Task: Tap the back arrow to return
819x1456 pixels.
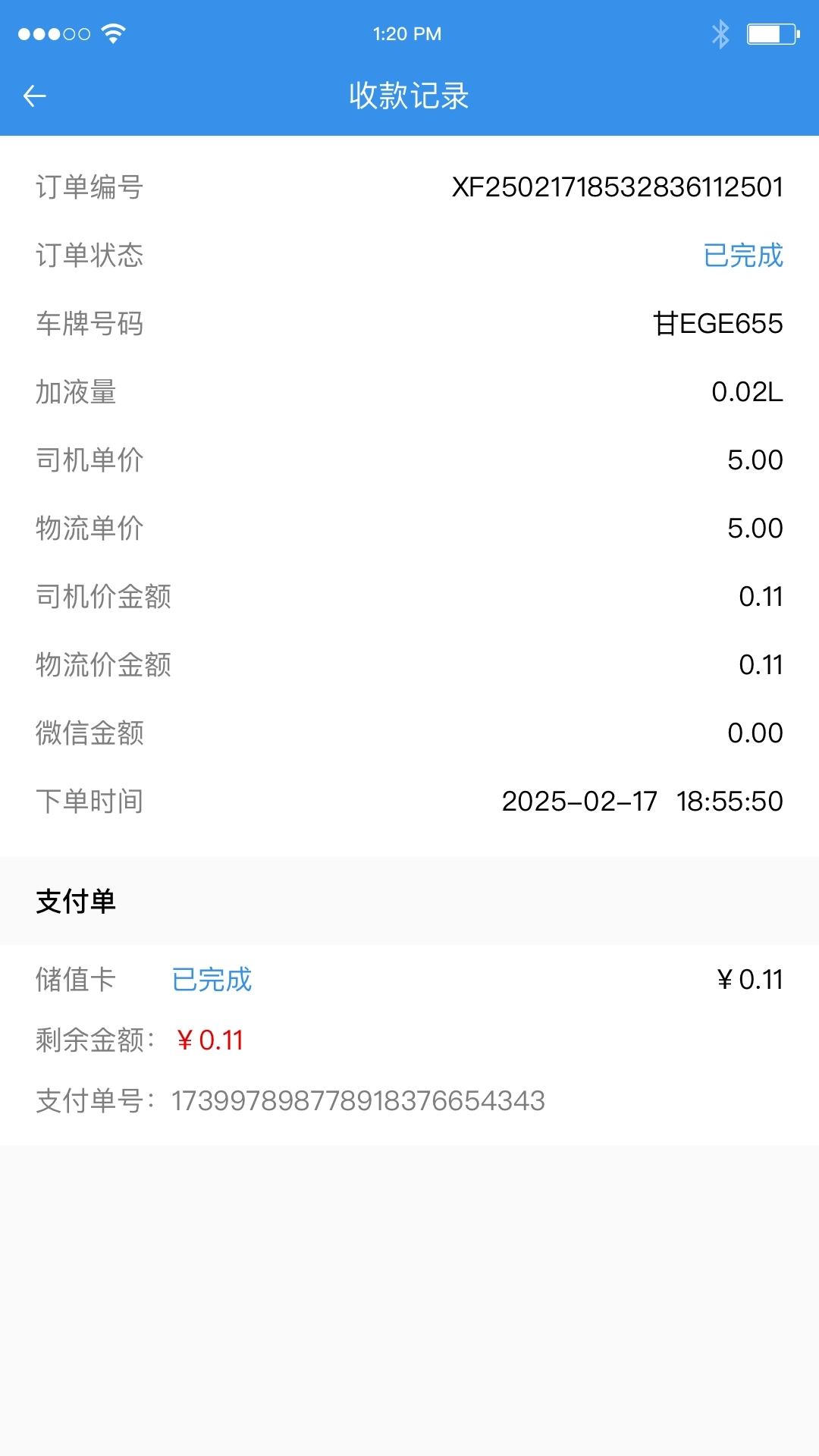Action: [x=33, y=95]
